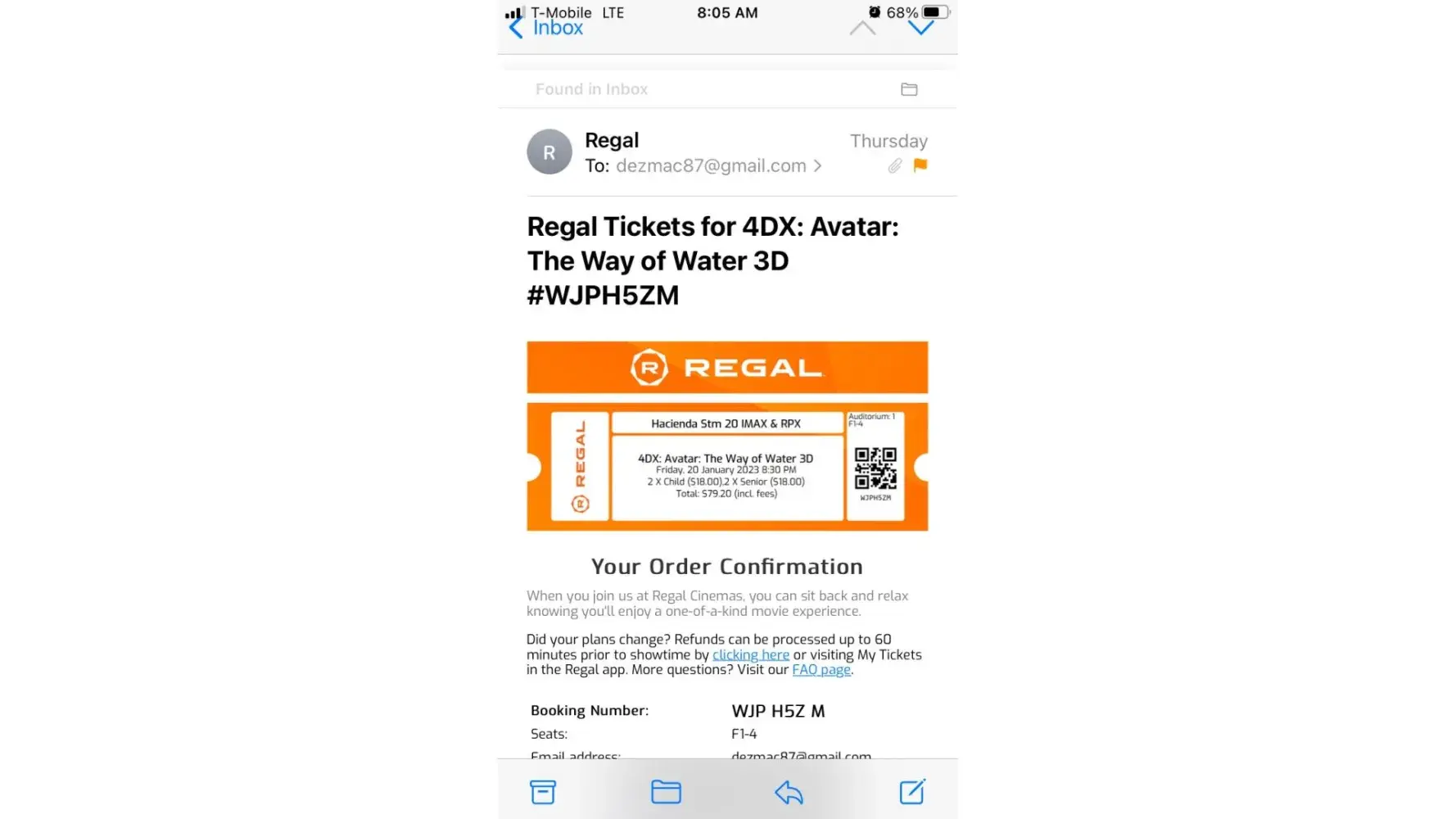The height and width of the screenshot is (819, 1456).
Task: Go to the next message with down arrow
Action: [921, 29]
